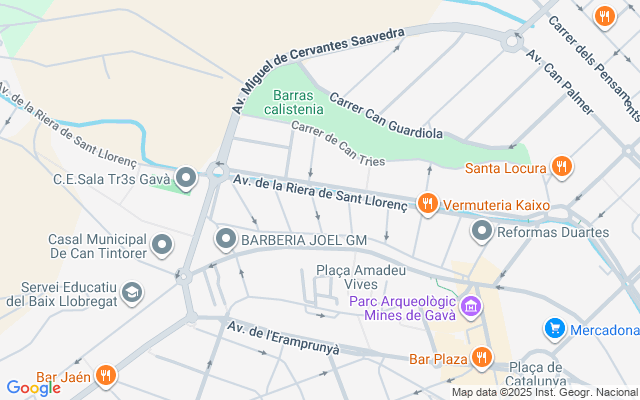640x400 pixels.
Task: Open the C.E.Sala Tr3s Gavà marker
Action: 185,180
